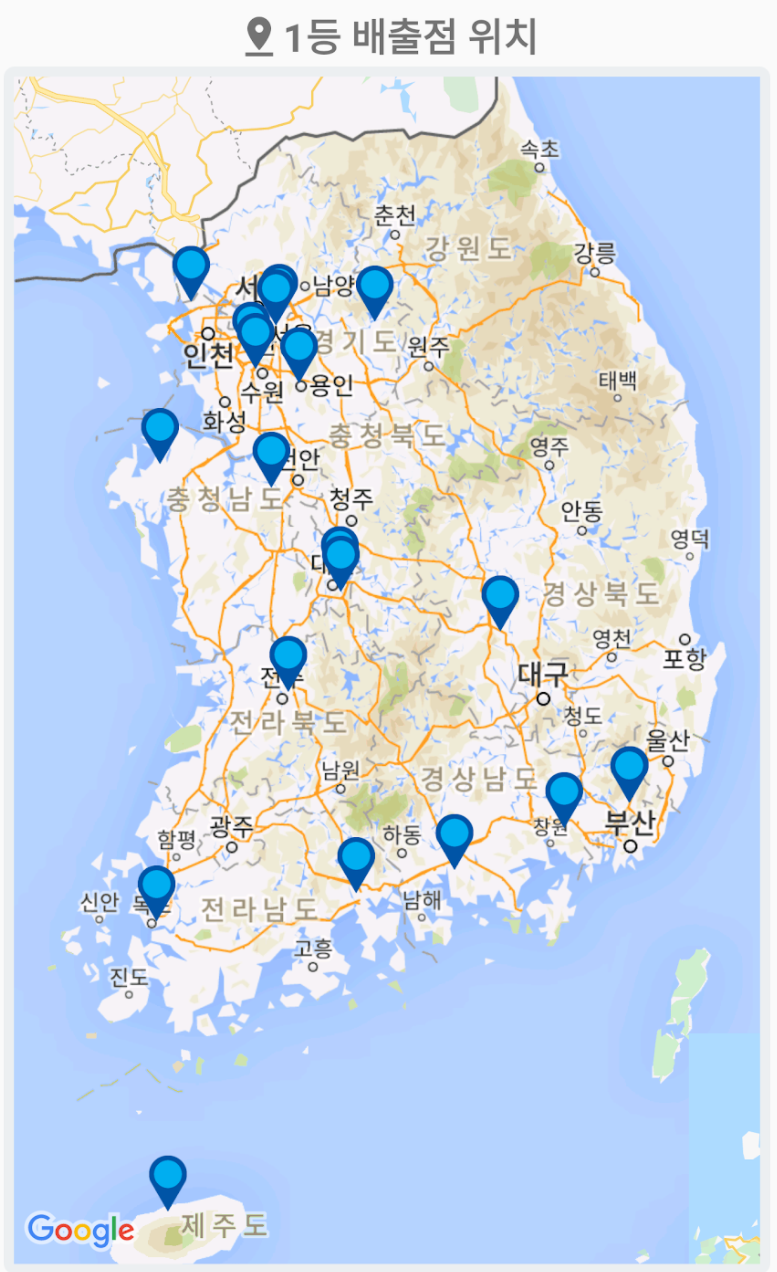
Task: Select the marker right of 남양주
Action: pos(374,287)
